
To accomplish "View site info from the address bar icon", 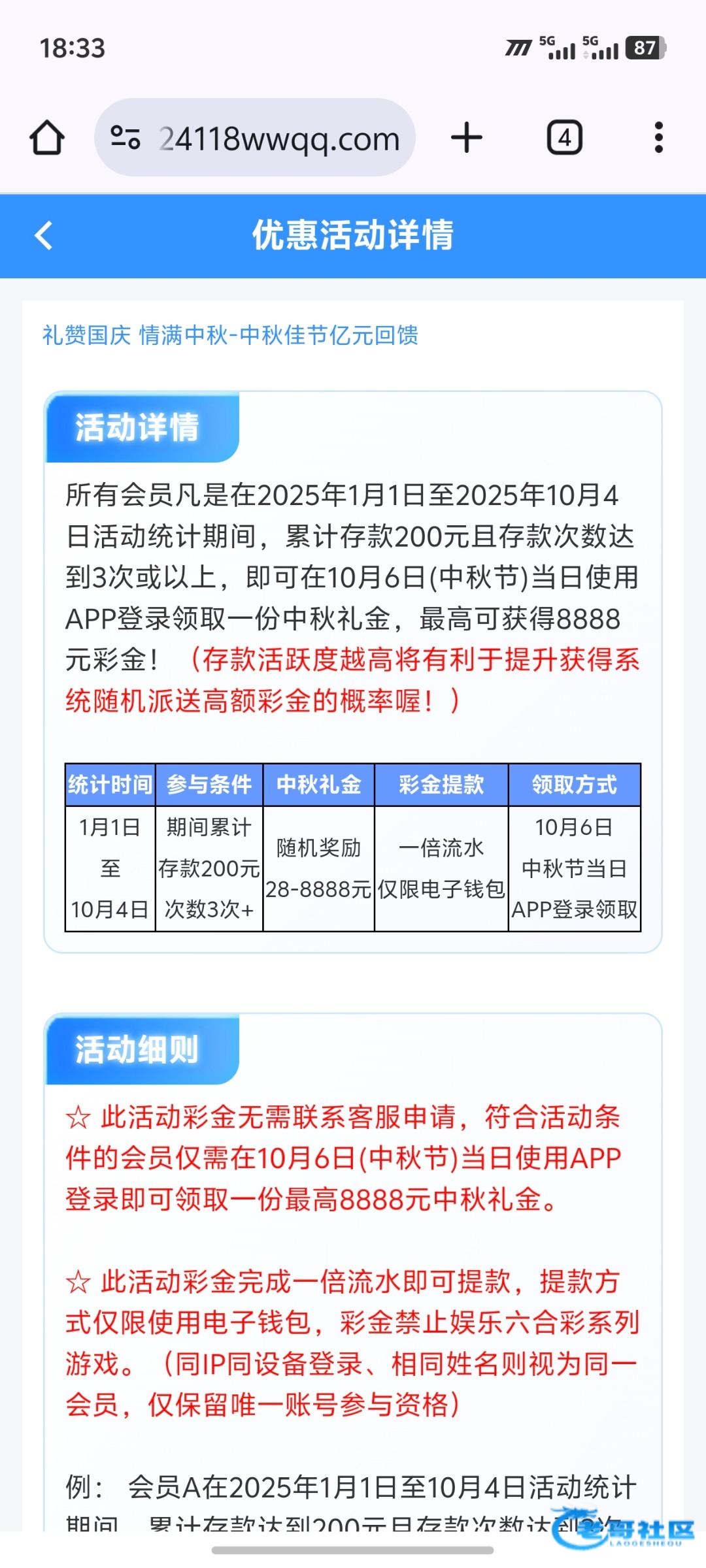I will tap(126, 138).
